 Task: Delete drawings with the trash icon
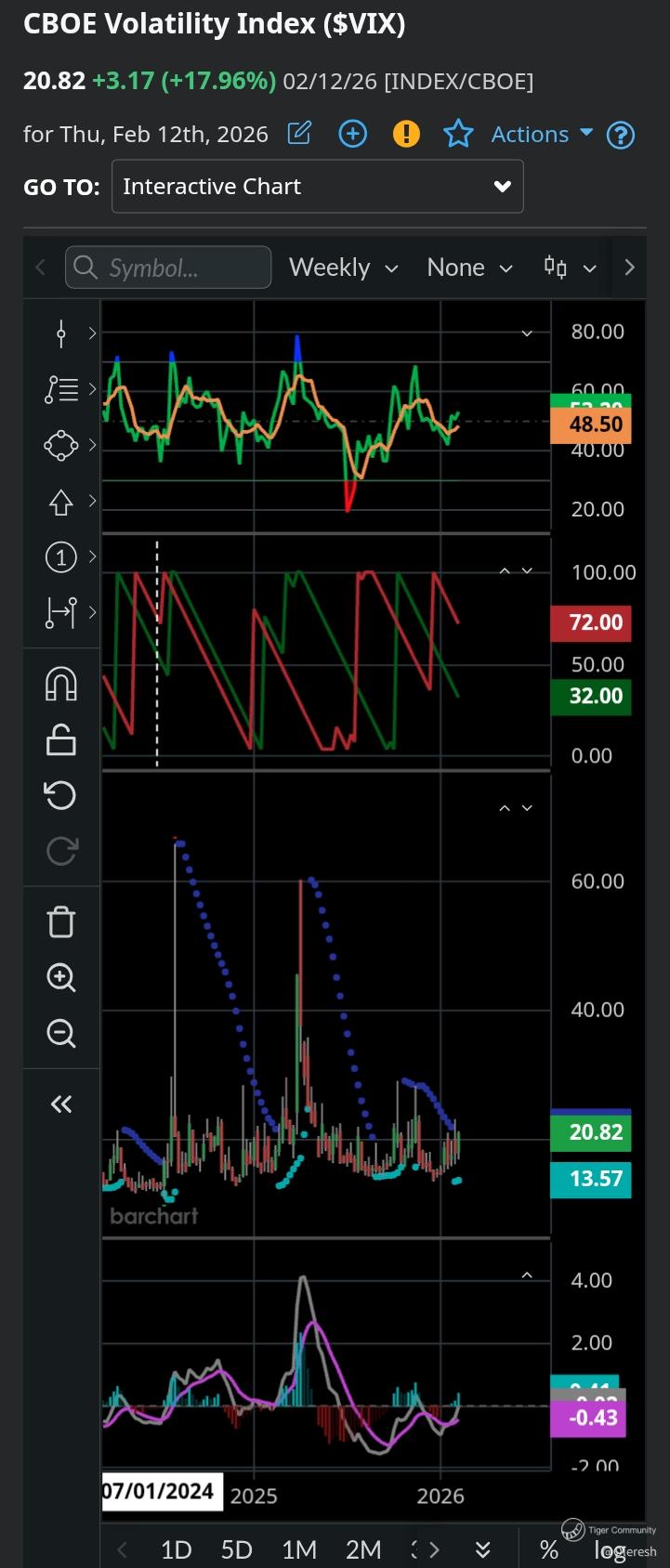(61, 922)
